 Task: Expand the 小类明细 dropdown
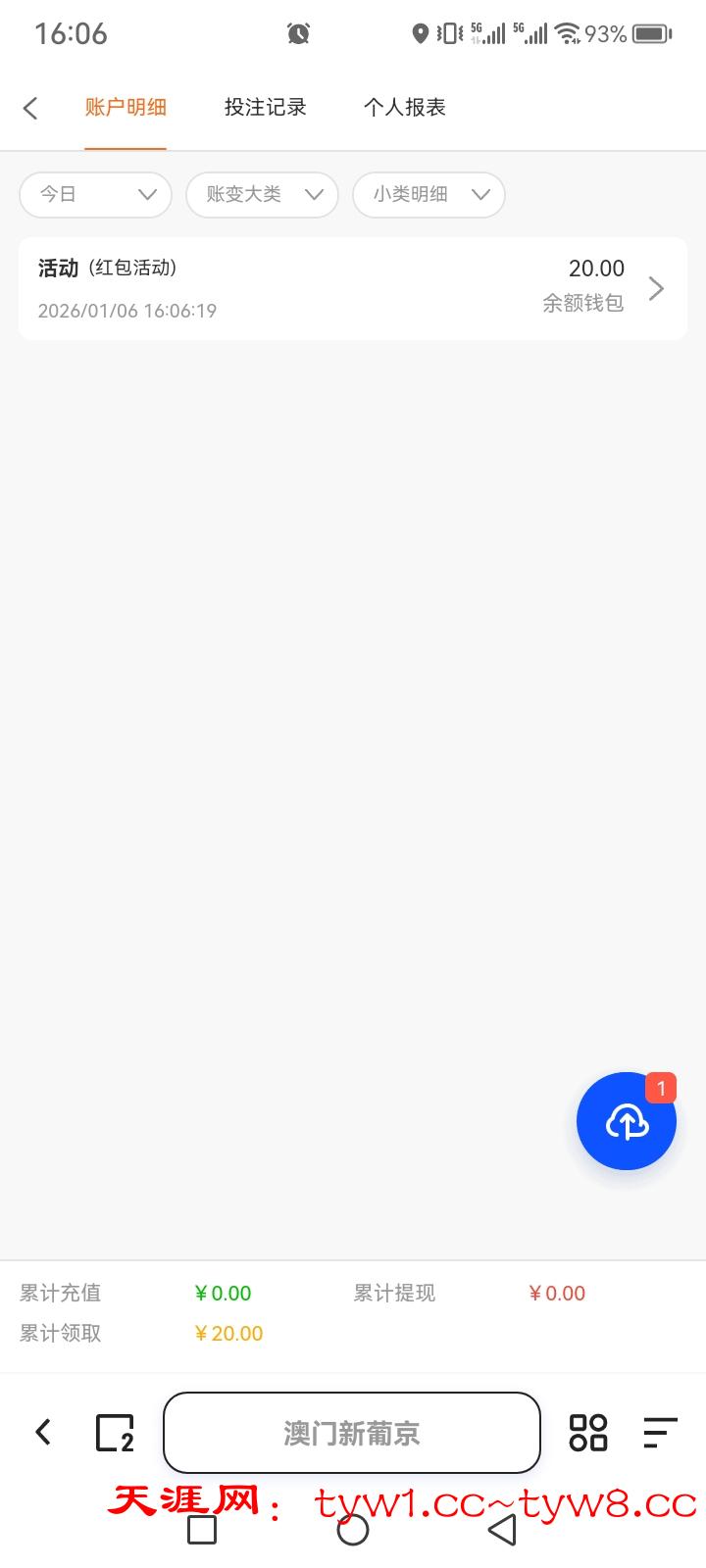429,194
